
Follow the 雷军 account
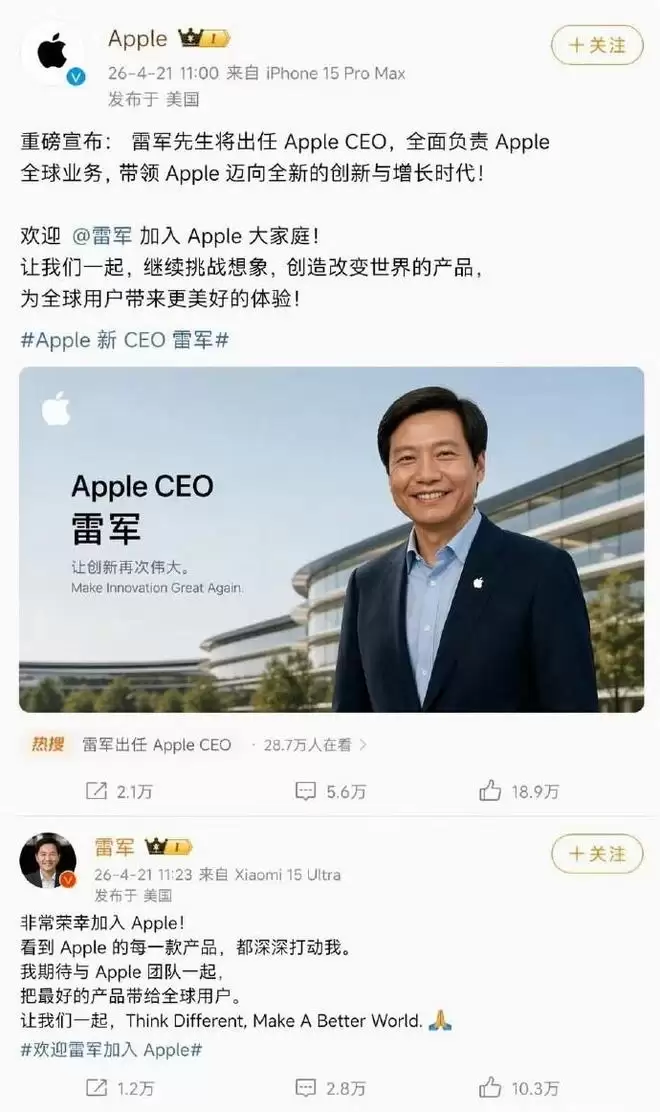(x=596, y=854)
